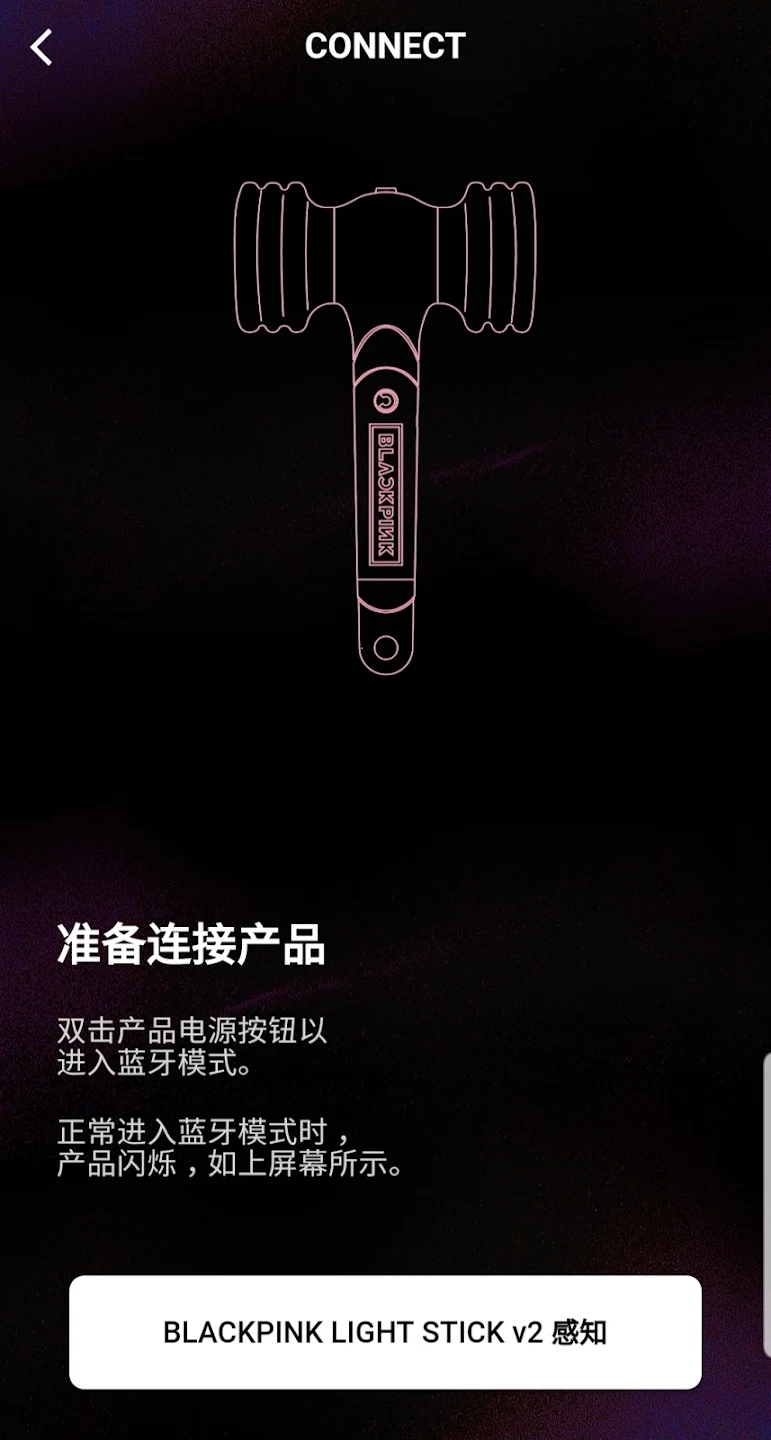Go back from the CONNECT screen
Image resolution: width=771 pixels, height=1440 pixels.
41,47
